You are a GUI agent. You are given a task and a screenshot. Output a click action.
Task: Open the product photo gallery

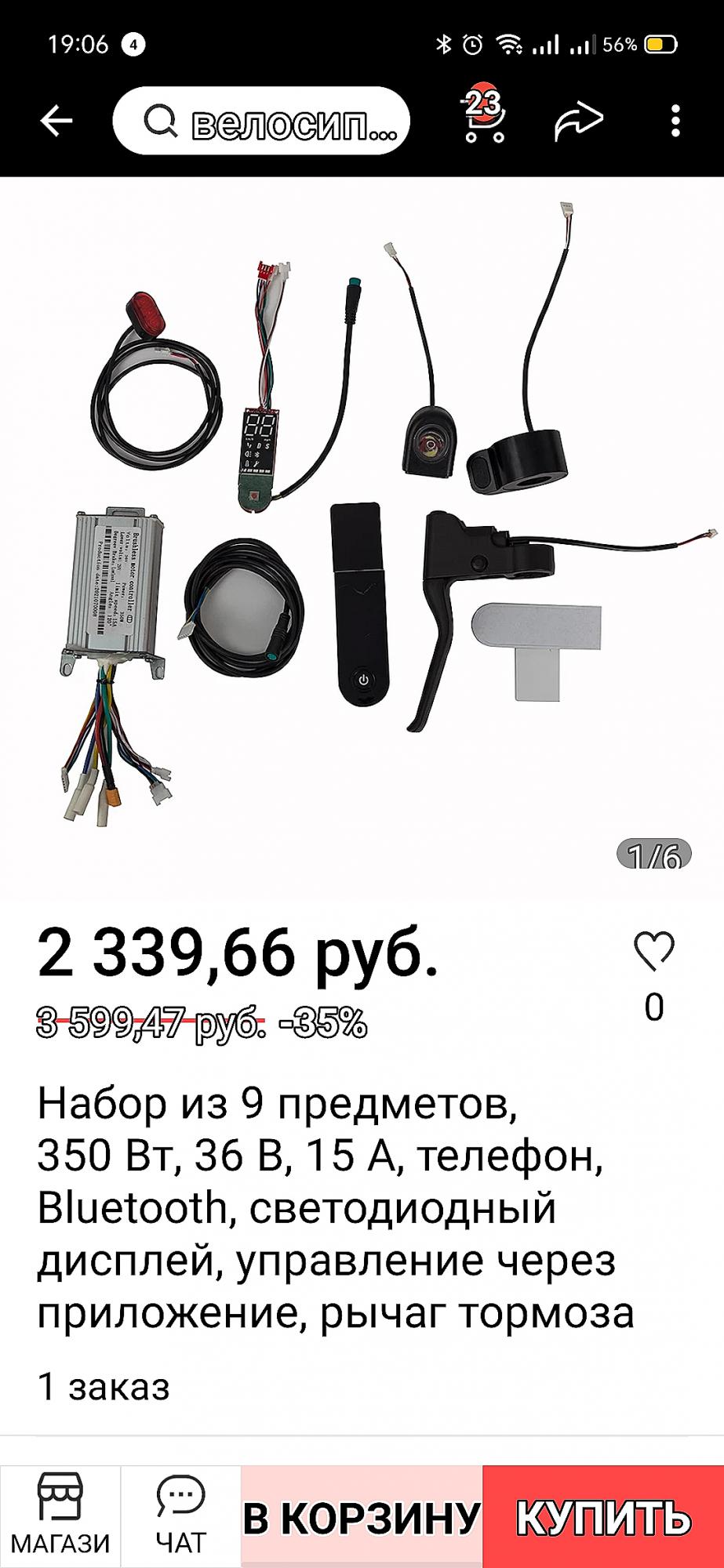pyautogui.click(x=362, y=525)
